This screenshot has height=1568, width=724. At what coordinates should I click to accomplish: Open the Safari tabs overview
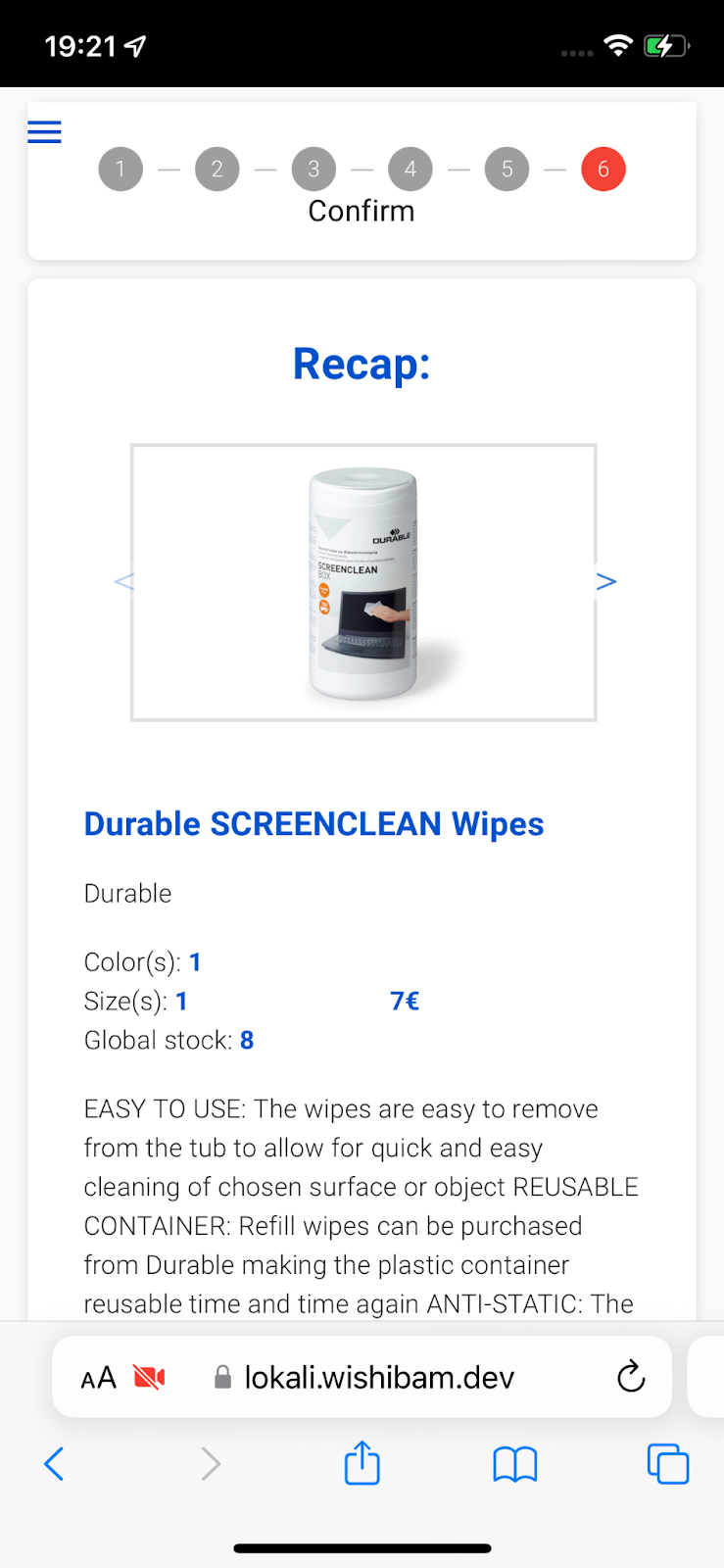click(668, 1464)
